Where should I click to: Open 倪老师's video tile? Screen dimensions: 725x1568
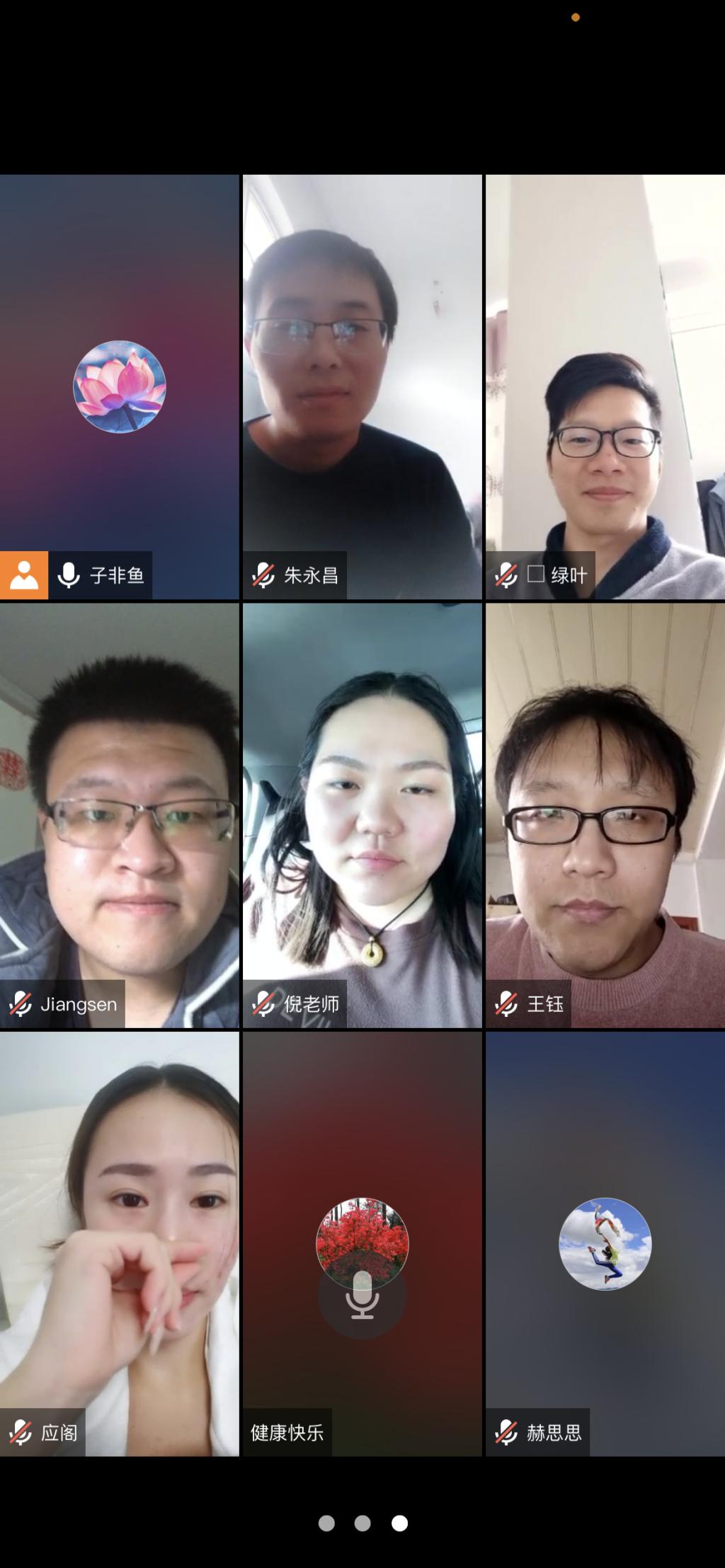[362, 815]
